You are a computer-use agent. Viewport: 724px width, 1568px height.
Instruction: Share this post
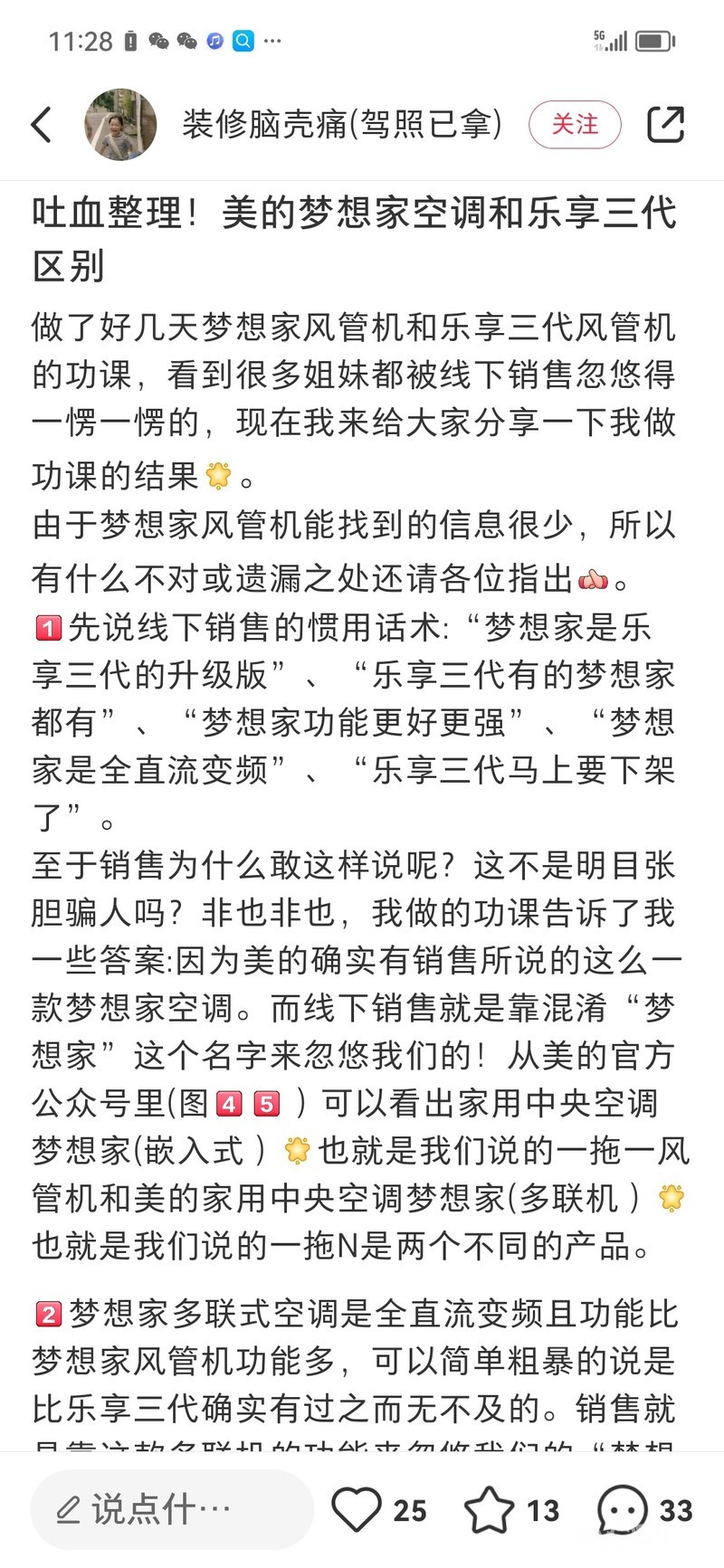tap(665, 125)
